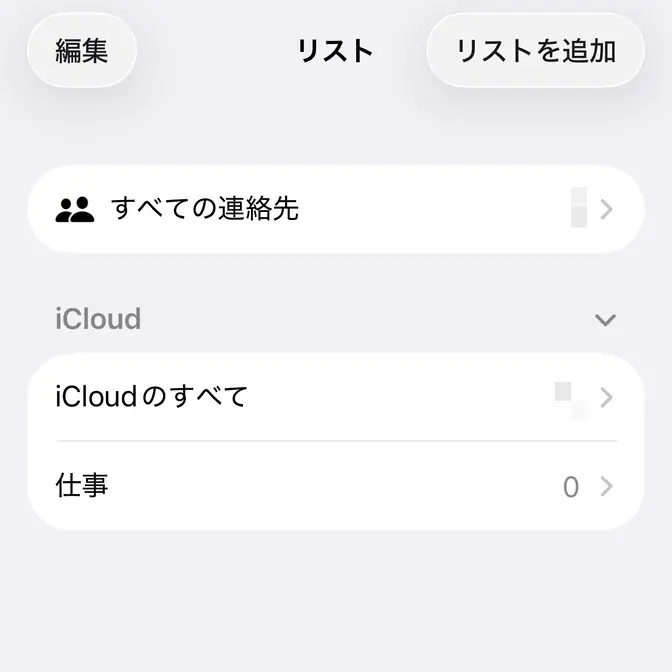
Task: Collapse the iCloud section
Action: [x=605, y=320]
